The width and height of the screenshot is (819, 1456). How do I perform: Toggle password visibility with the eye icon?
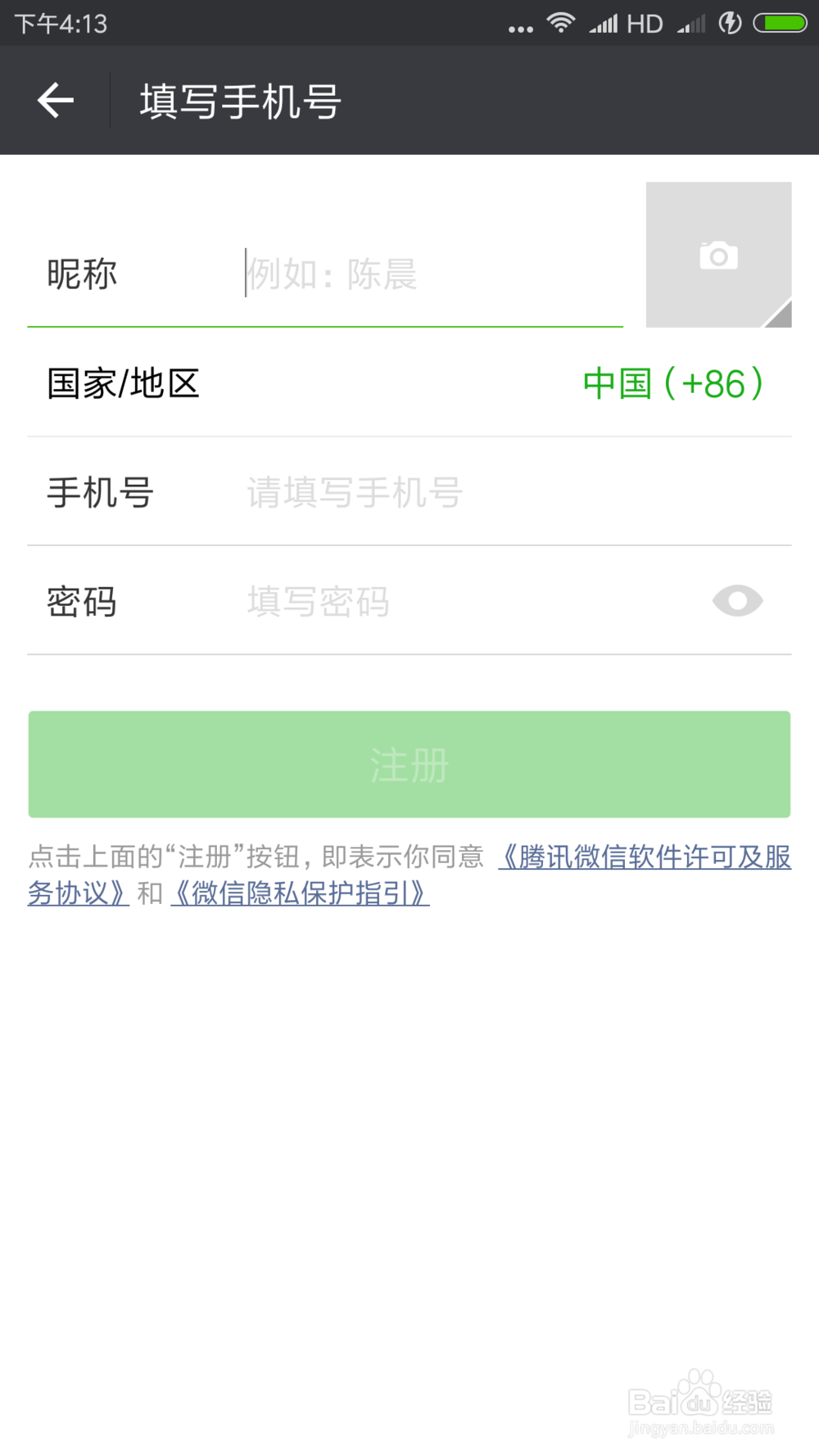(736, 601)
